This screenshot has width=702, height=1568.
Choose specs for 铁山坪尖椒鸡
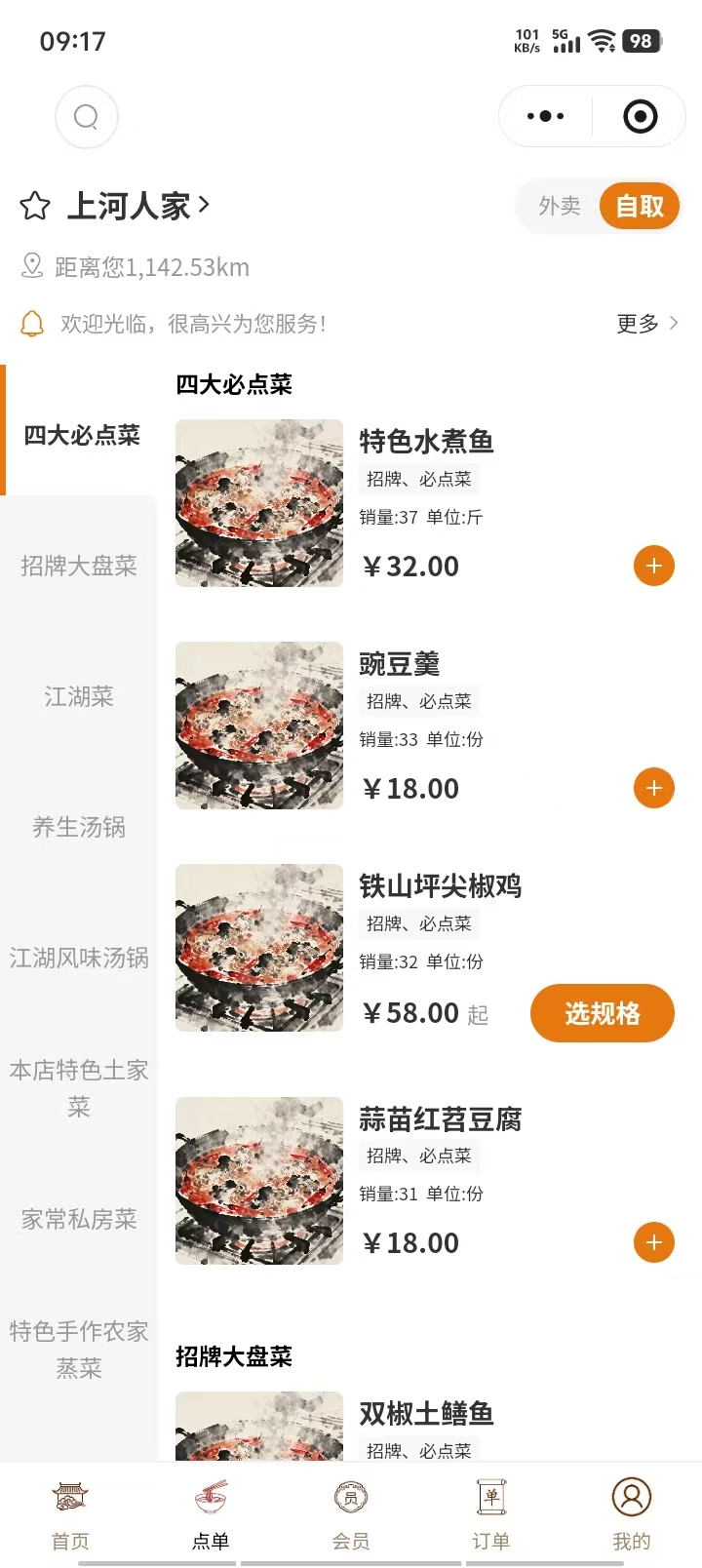(602, 1013)
